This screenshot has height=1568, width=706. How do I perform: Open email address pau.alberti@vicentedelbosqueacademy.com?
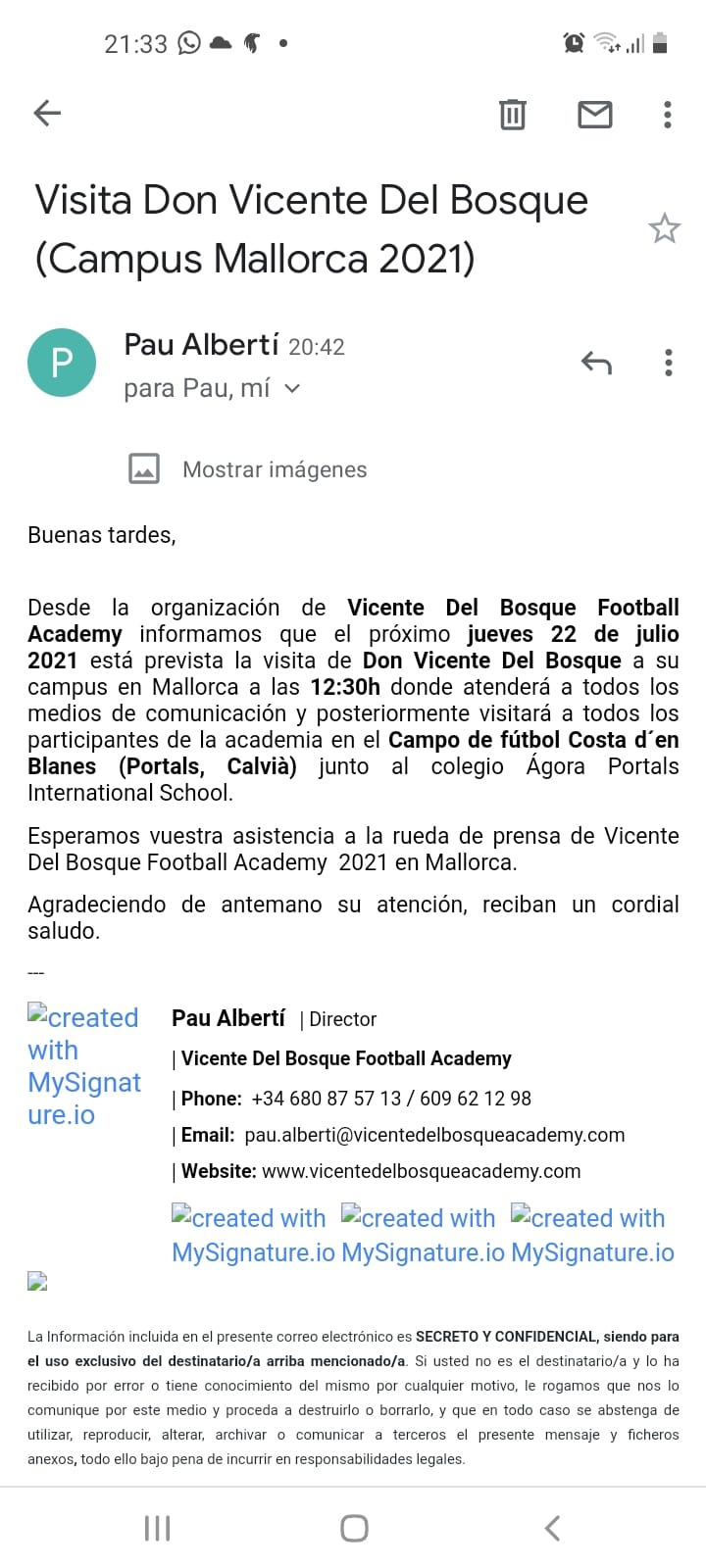(434, 1135)
